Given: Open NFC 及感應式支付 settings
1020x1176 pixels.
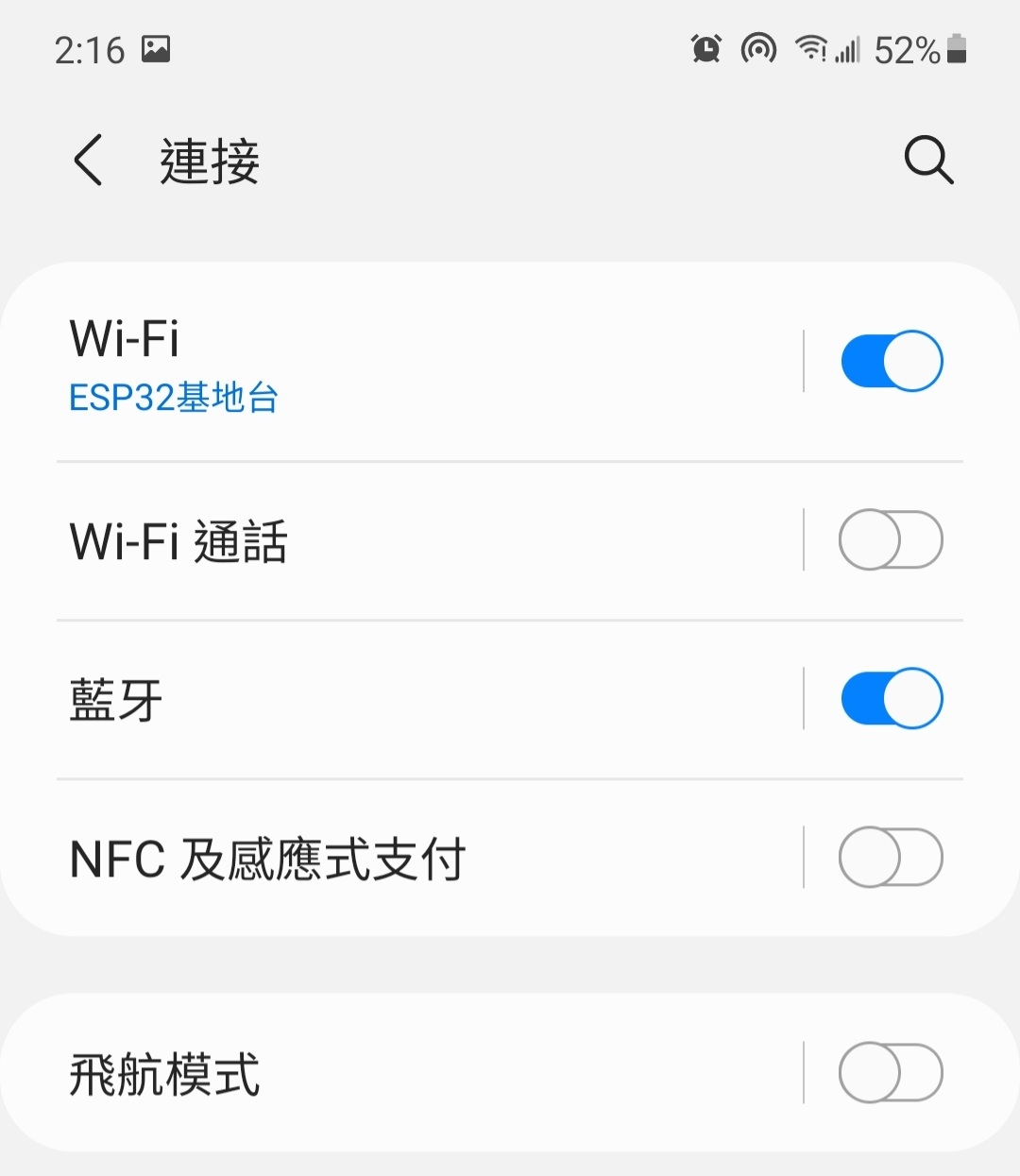Looking at the screenshot, I should pos(378,859).
